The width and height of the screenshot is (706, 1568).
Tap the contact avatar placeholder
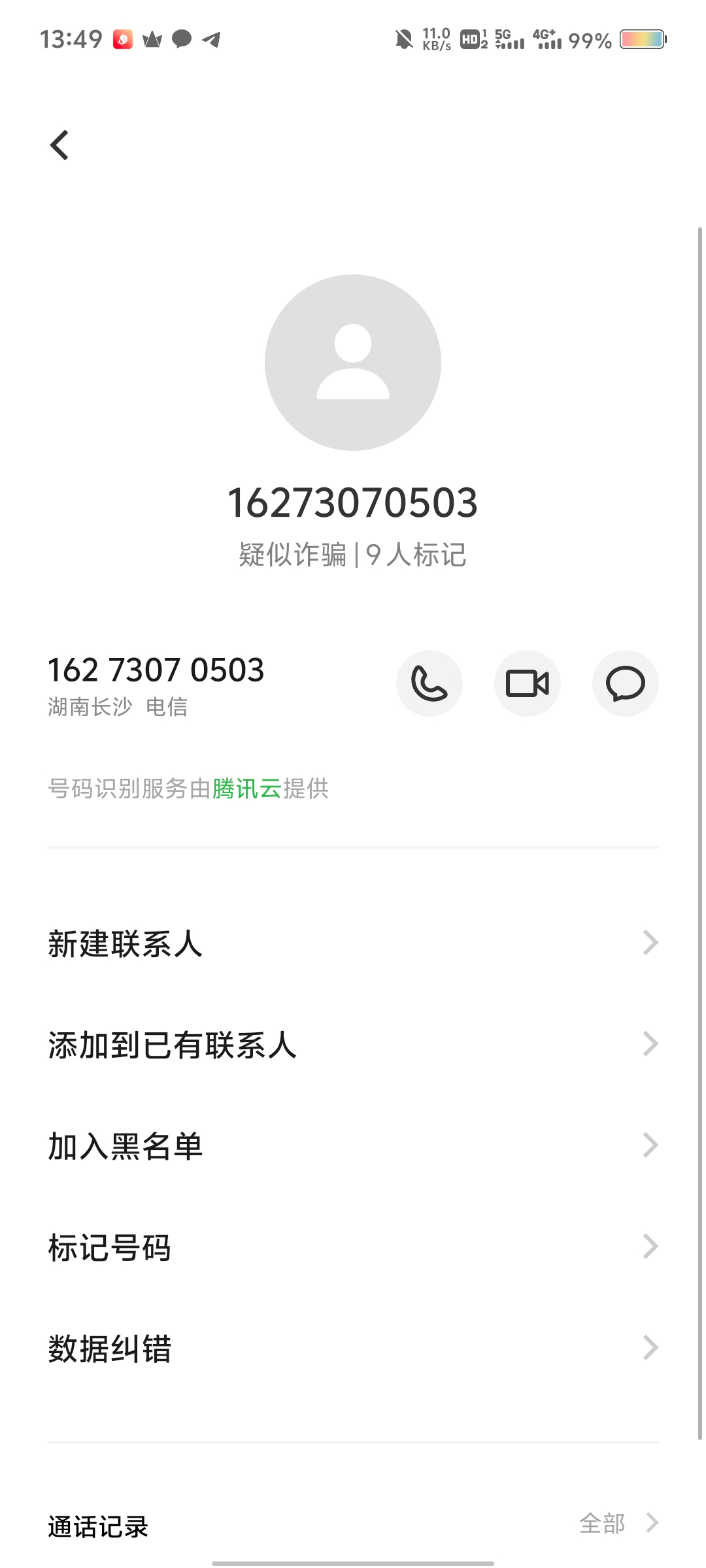click(353, 363)
